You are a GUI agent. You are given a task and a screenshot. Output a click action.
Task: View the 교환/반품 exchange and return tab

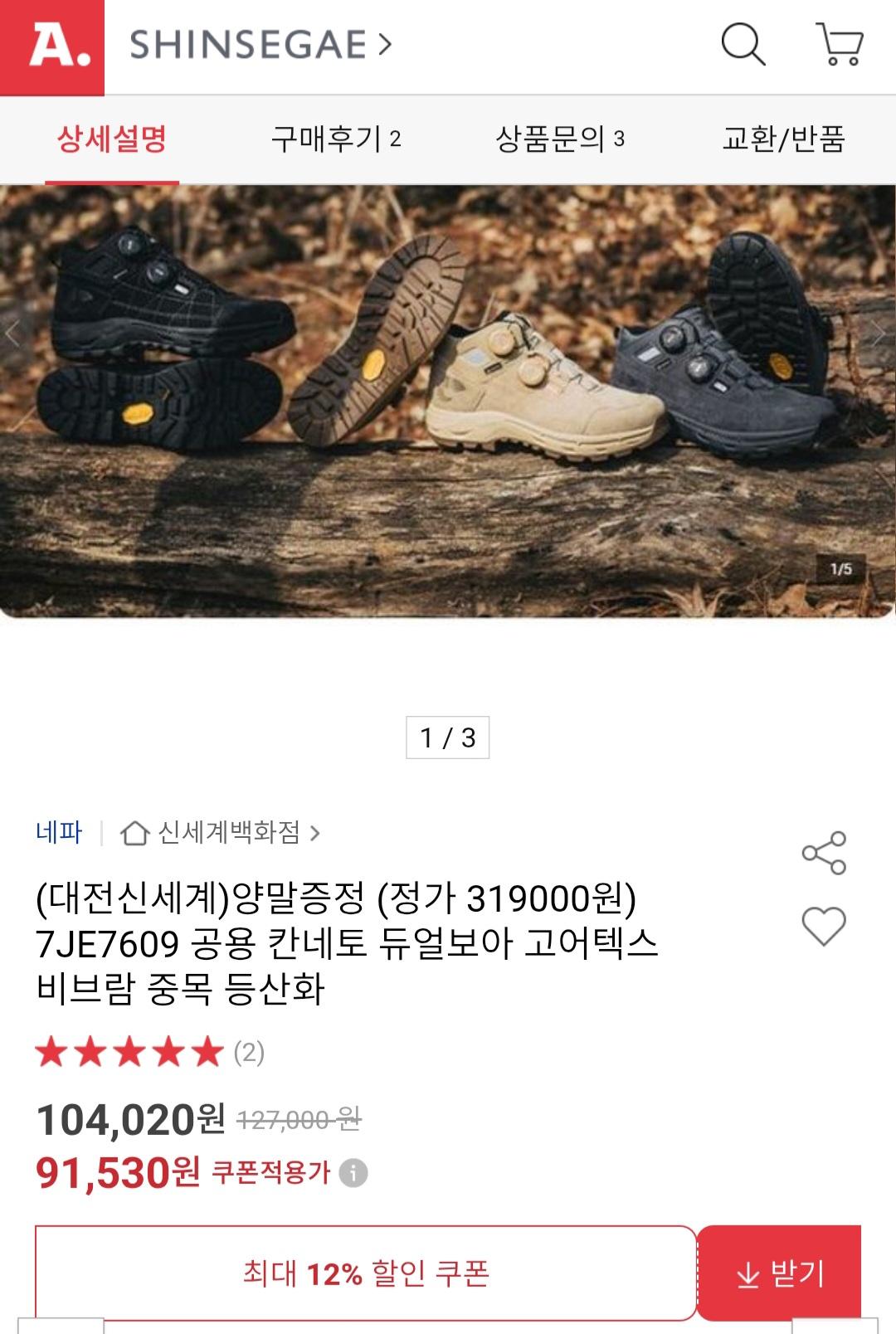coord(783,139)
